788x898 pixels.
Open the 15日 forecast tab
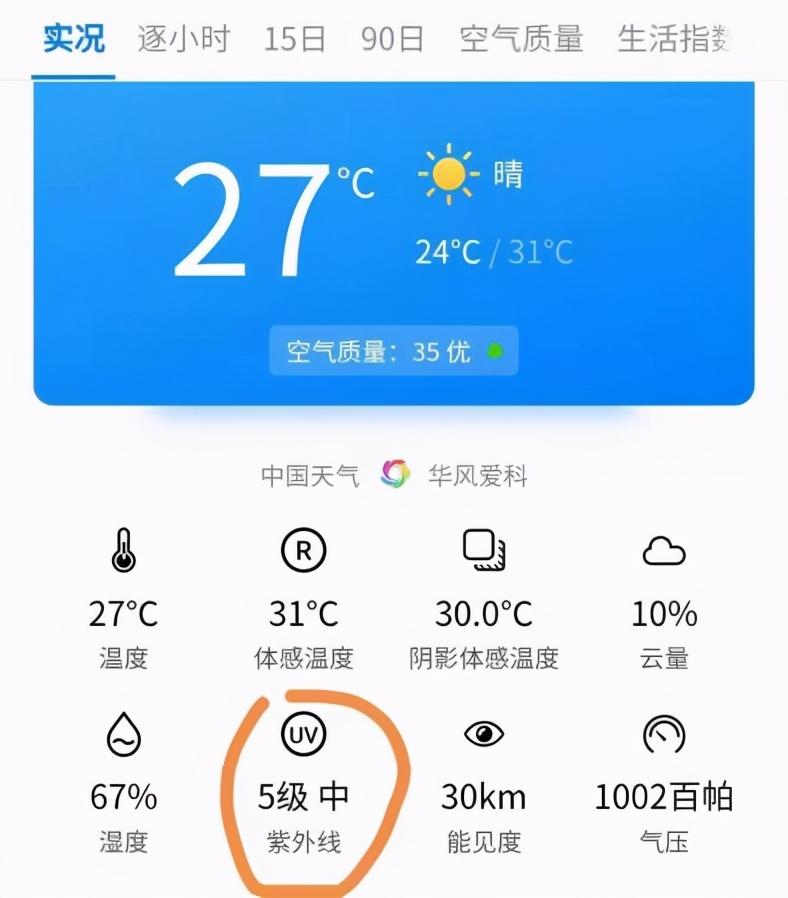pos(295,39)
